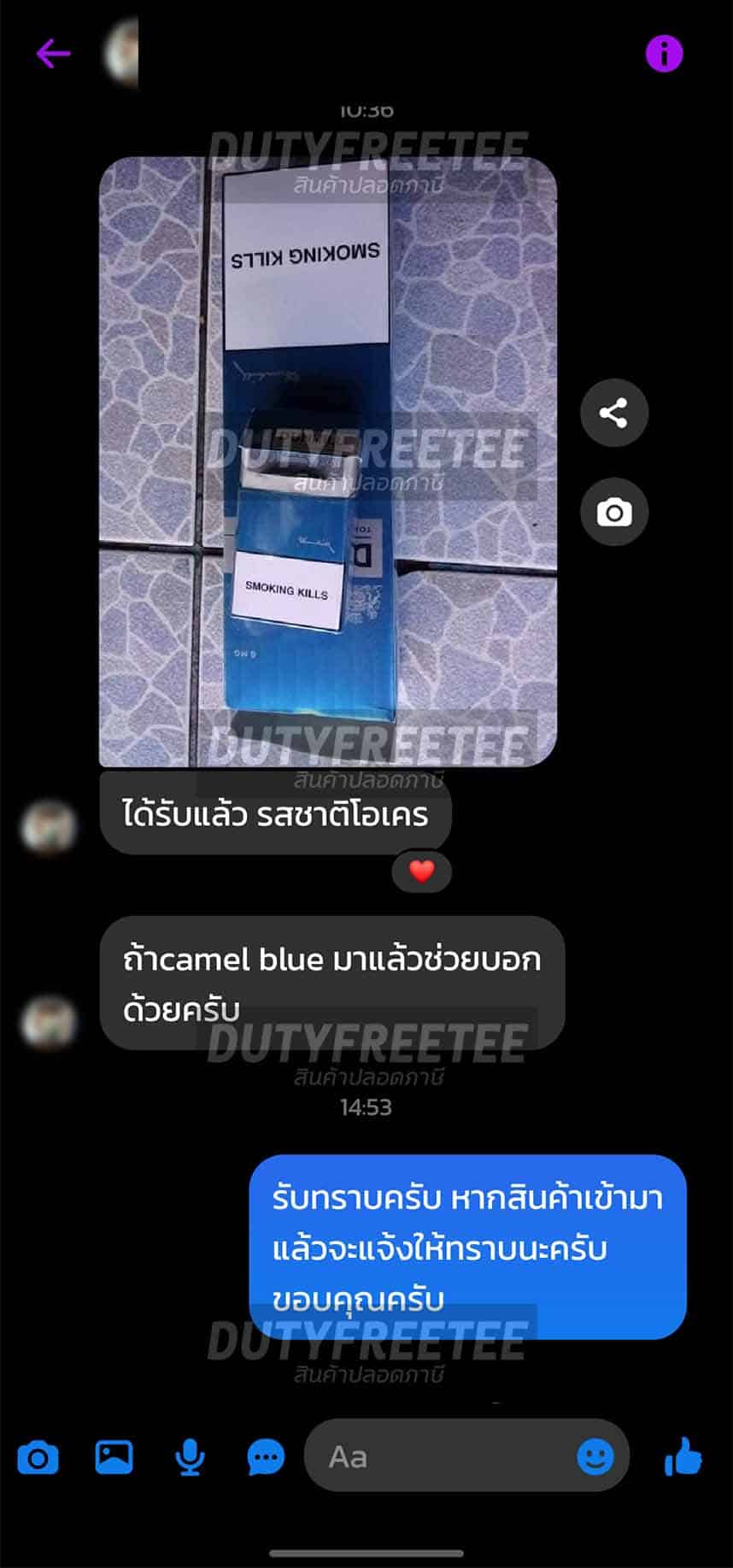
Task: Open the contact's profile picture in the header
Action: pyautogui.click(x=121, y=54)
